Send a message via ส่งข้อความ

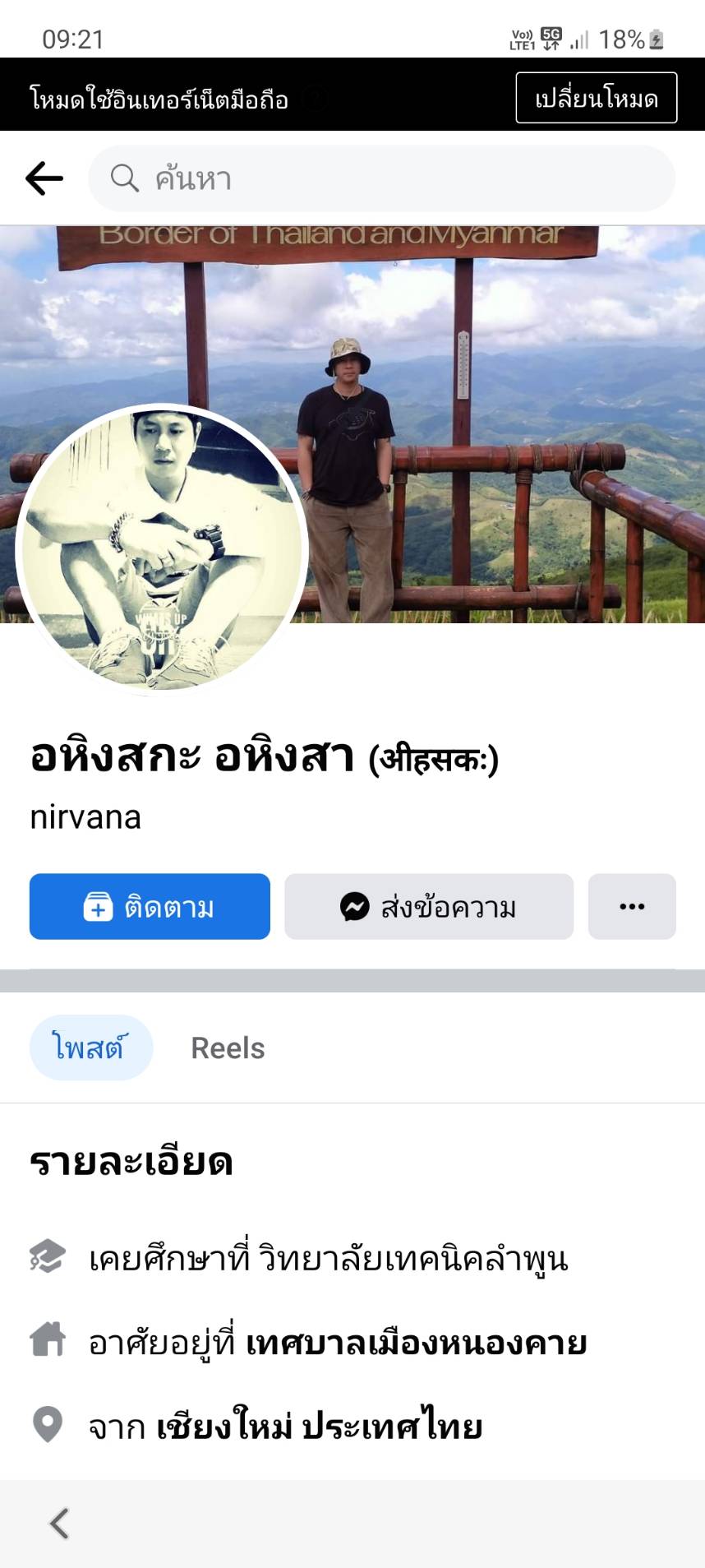point(428,906)
